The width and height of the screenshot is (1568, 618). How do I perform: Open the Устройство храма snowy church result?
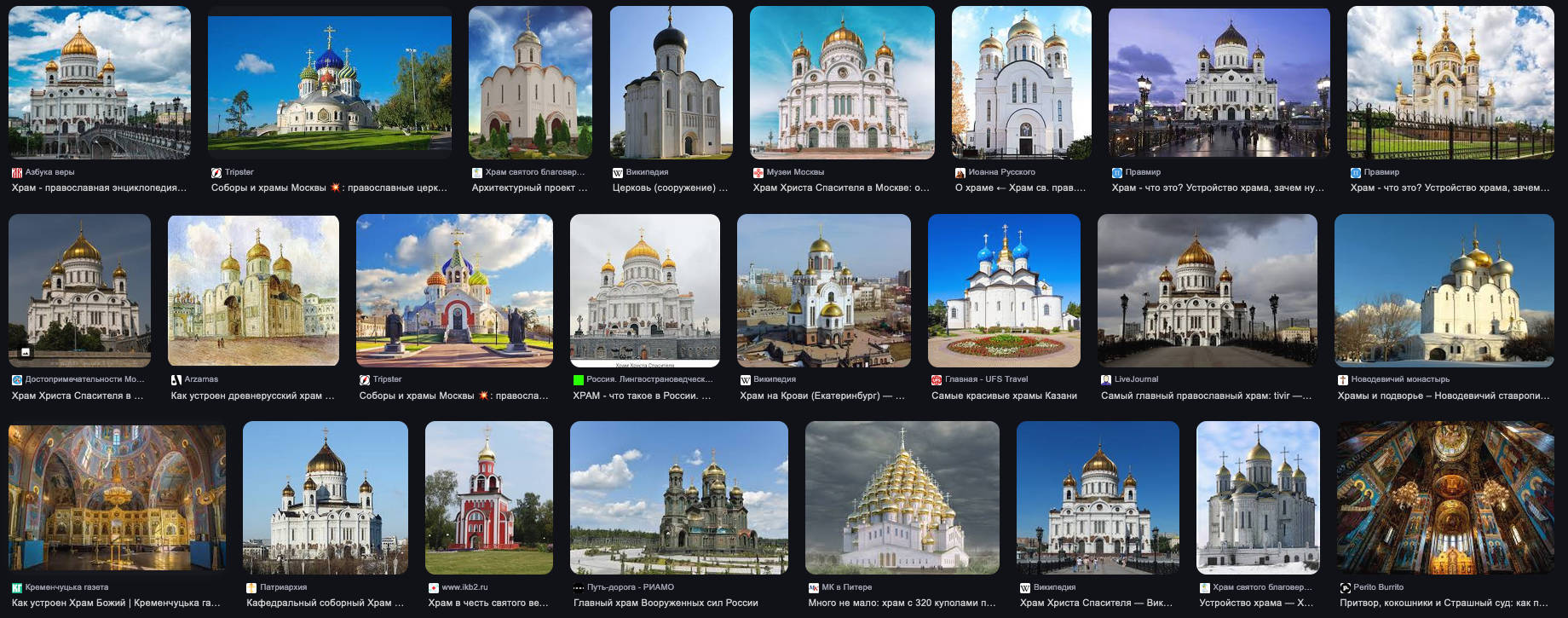[x=1258, y=497]
